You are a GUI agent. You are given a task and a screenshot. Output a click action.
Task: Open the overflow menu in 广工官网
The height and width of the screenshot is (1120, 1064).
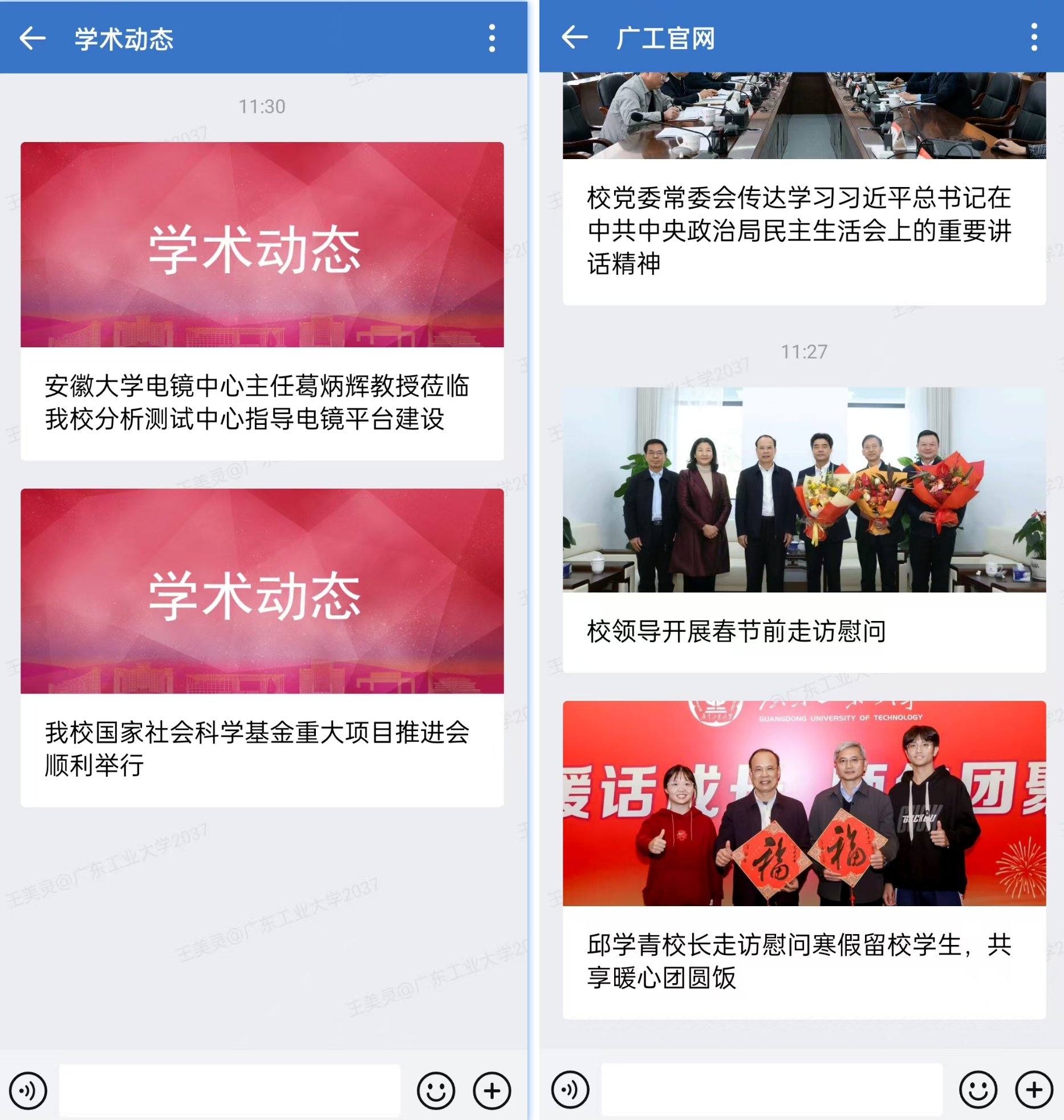pyautogui.click(x=1034, y=38)
